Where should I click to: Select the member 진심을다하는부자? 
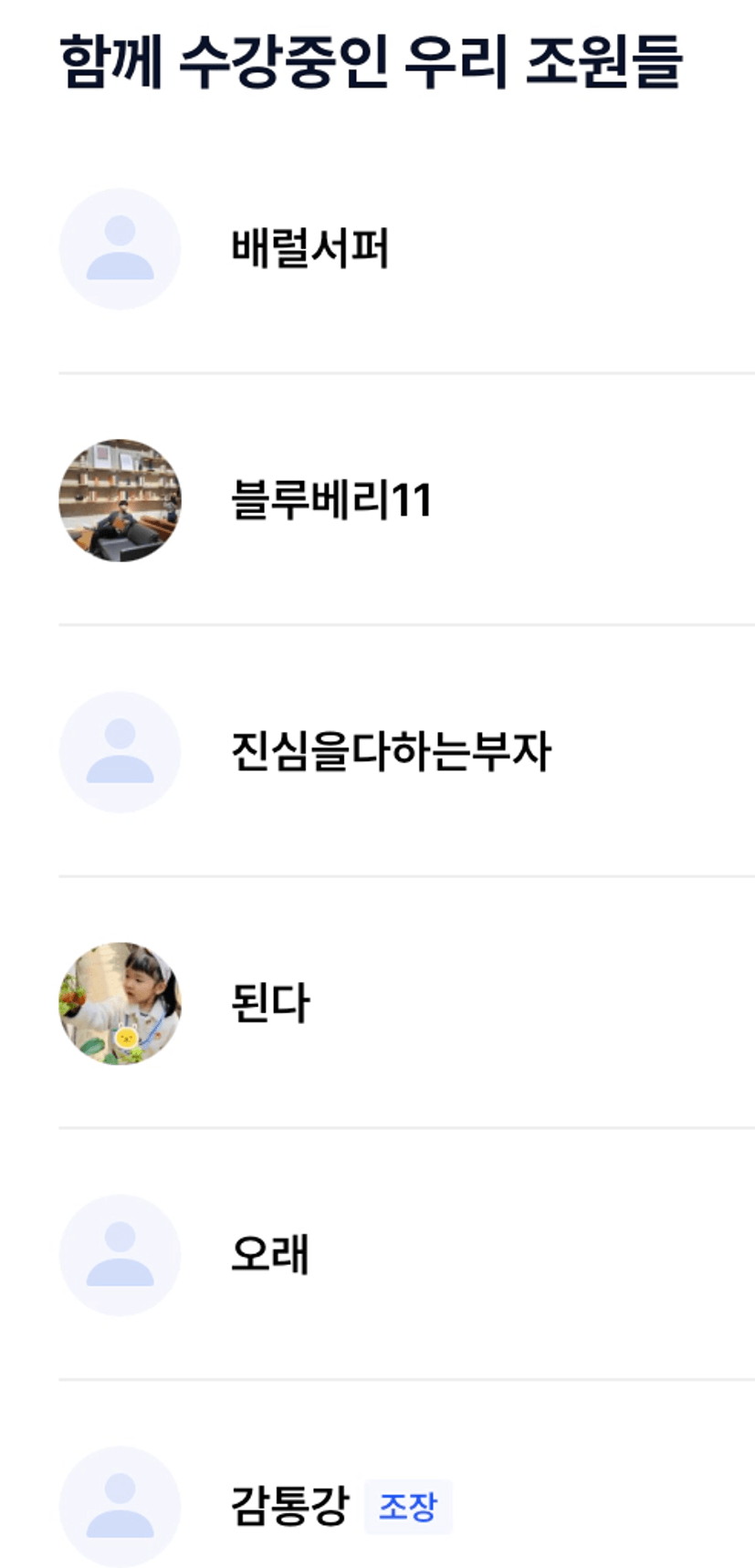point(406,751)
